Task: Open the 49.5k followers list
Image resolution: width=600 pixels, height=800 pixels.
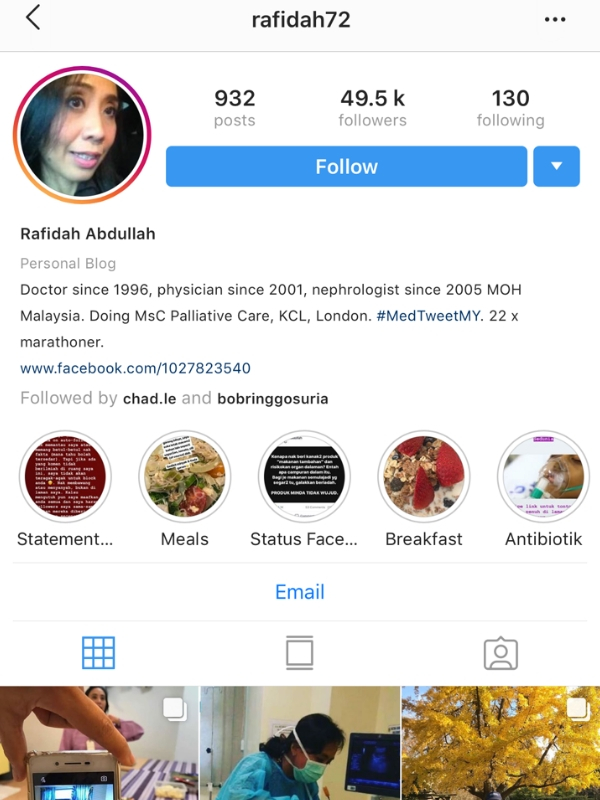Action: [x=372, y=108]
